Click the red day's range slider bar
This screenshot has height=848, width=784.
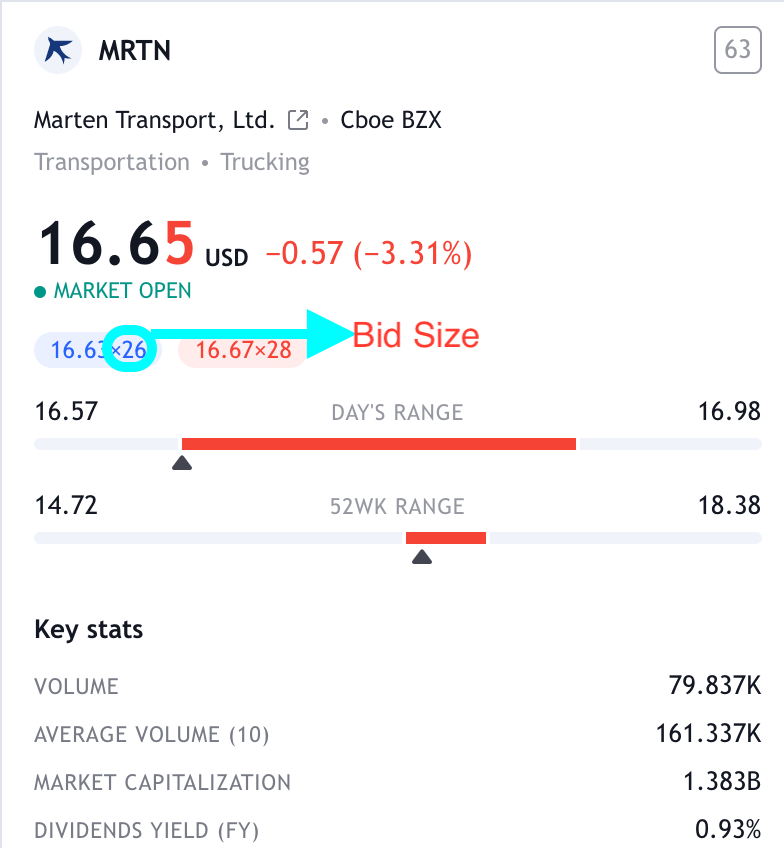378,443
